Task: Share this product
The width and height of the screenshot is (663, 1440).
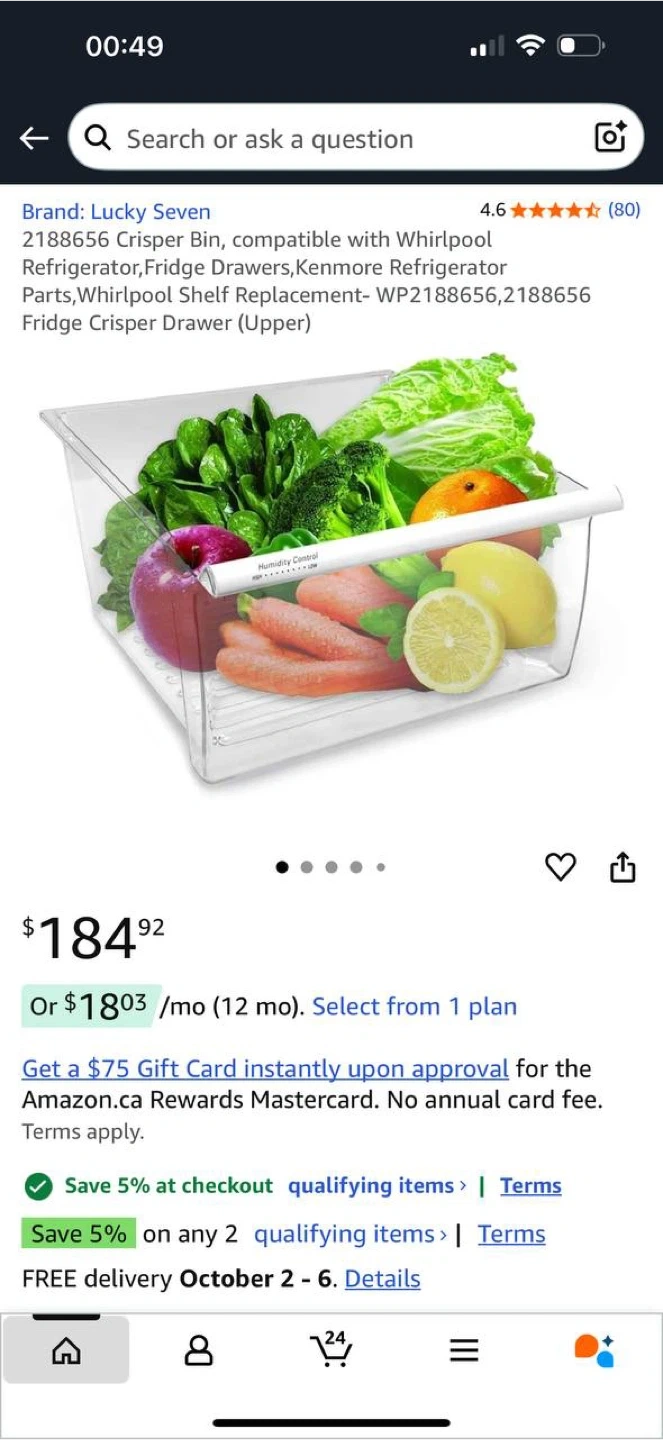Action: [622, 867]
